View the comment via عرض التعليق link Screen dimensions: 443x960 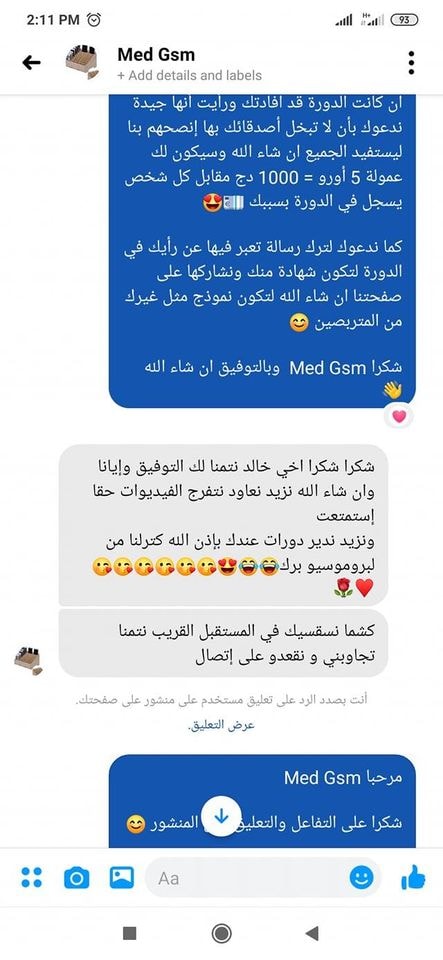pyautogui.click(x=221, y=726)
